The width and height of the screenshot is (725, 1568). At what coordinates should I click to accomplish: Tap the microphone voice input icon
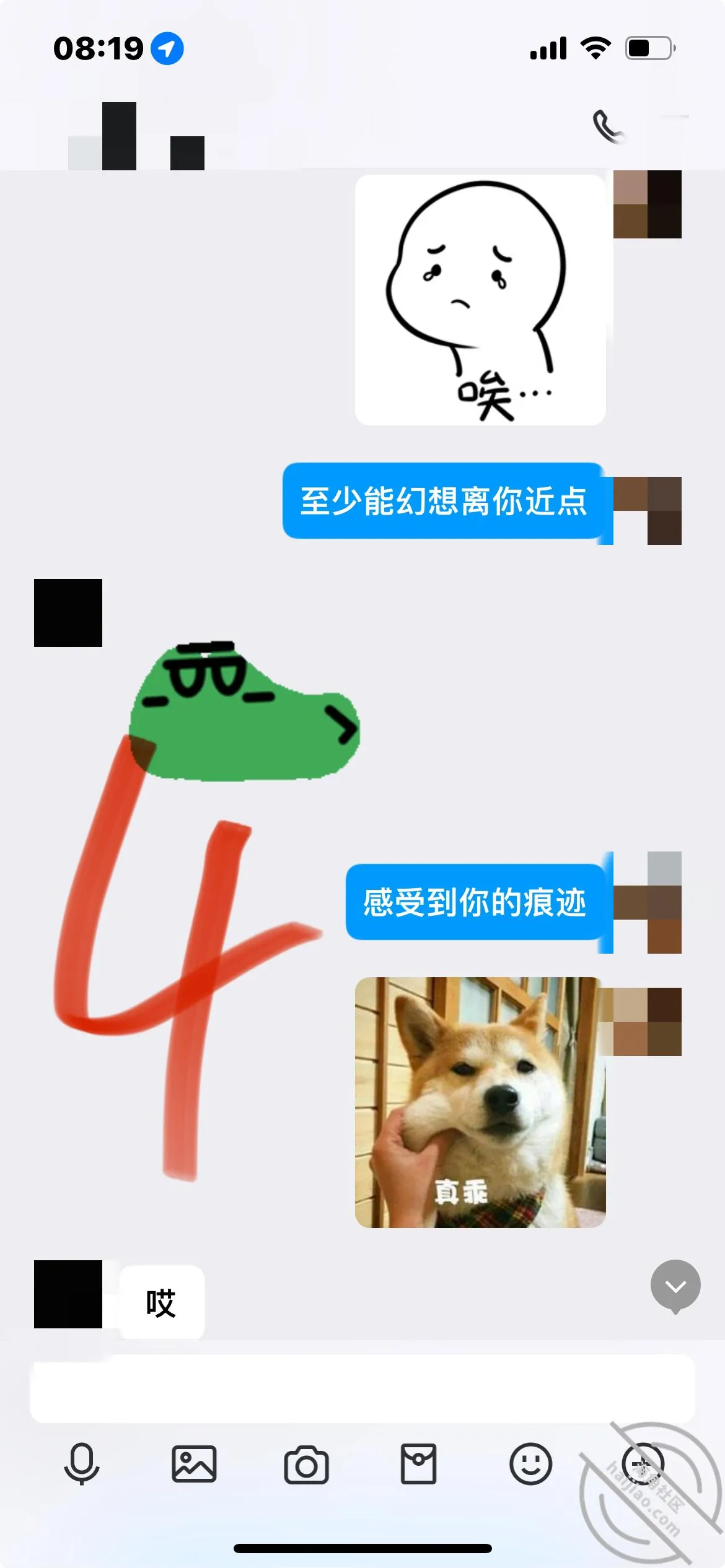[82, 1464]
